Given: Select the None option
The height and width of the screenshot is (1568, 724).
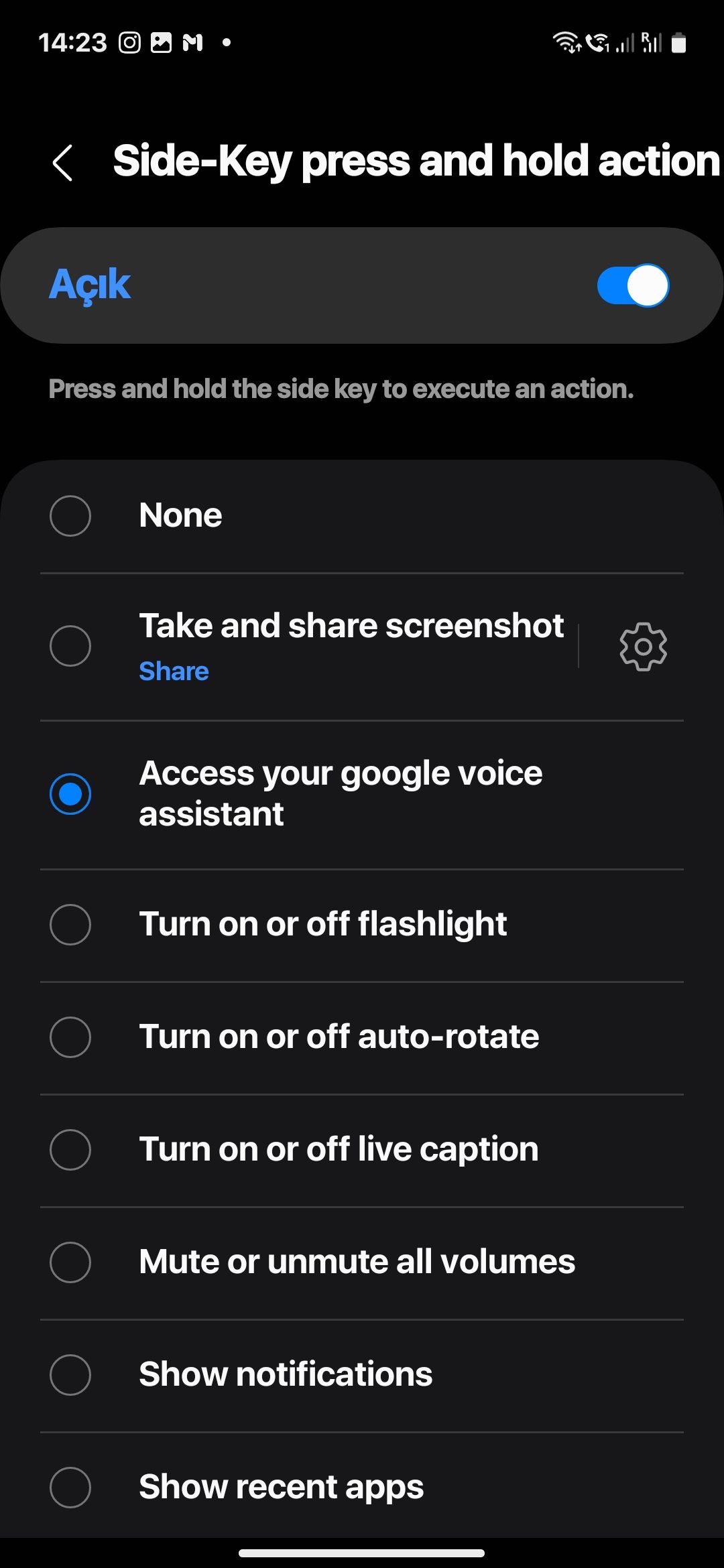Looking at the screenshot, I should (70, 516).
